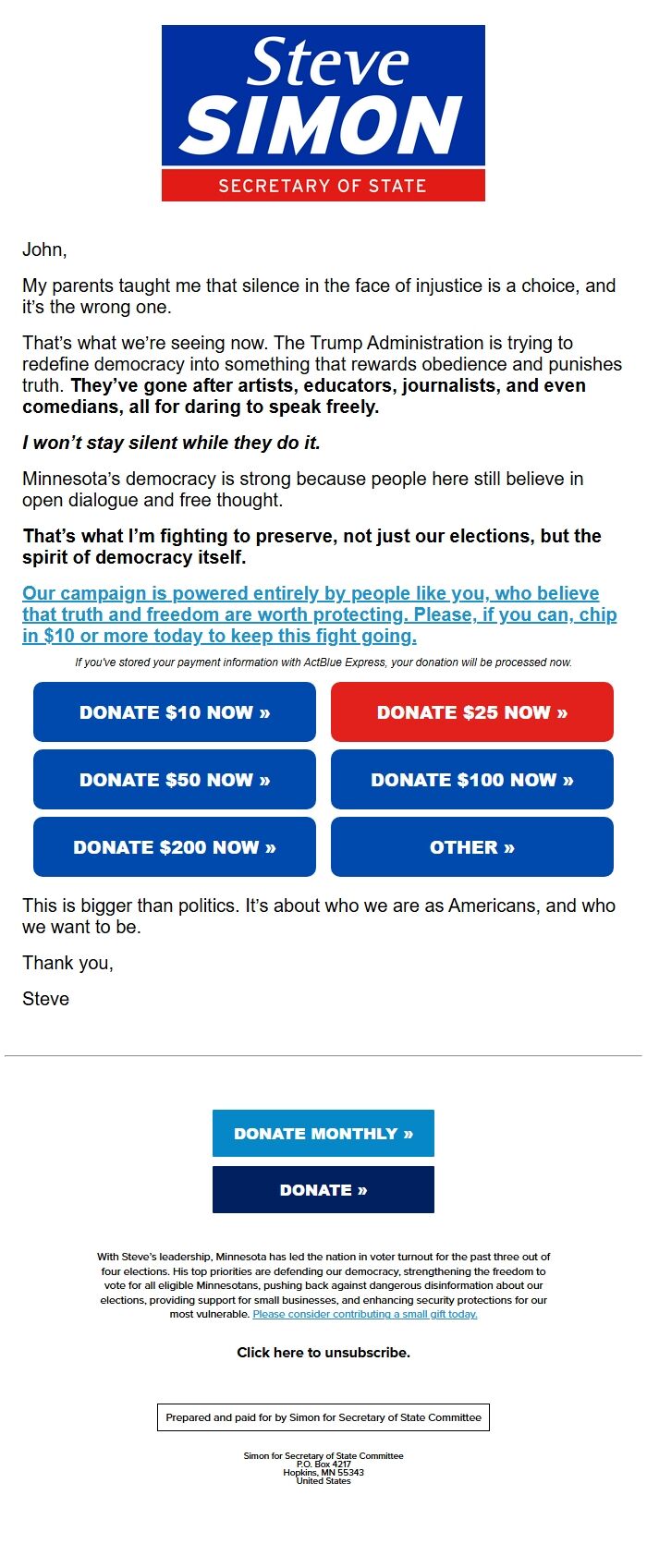The image size is (647, 1568).
Task: Open the underlined chip in $10 link
Action: (x=319, y=614)
